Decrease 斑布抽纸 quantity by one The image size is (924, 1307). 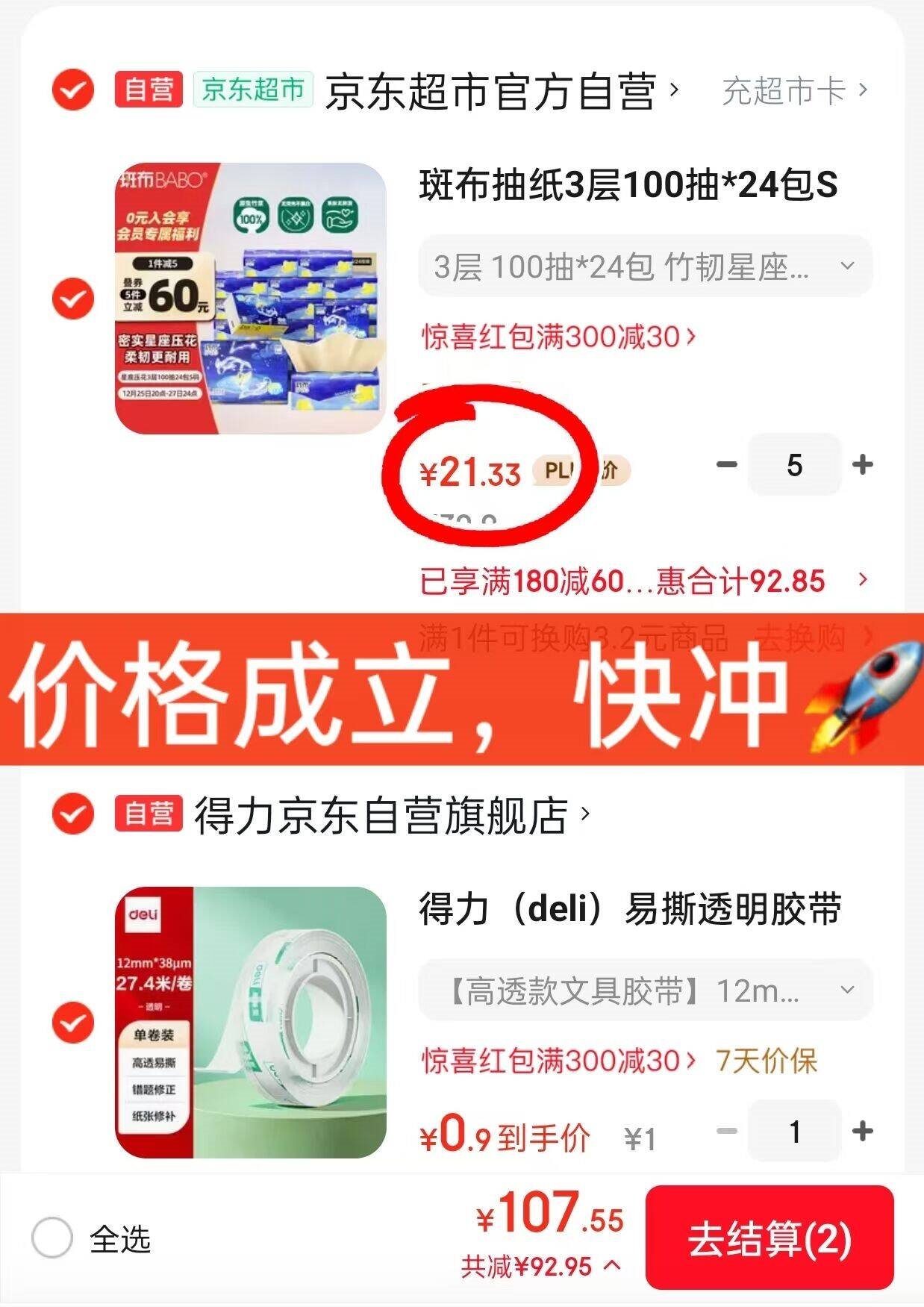pyautogui.click(x=726, y=465)
